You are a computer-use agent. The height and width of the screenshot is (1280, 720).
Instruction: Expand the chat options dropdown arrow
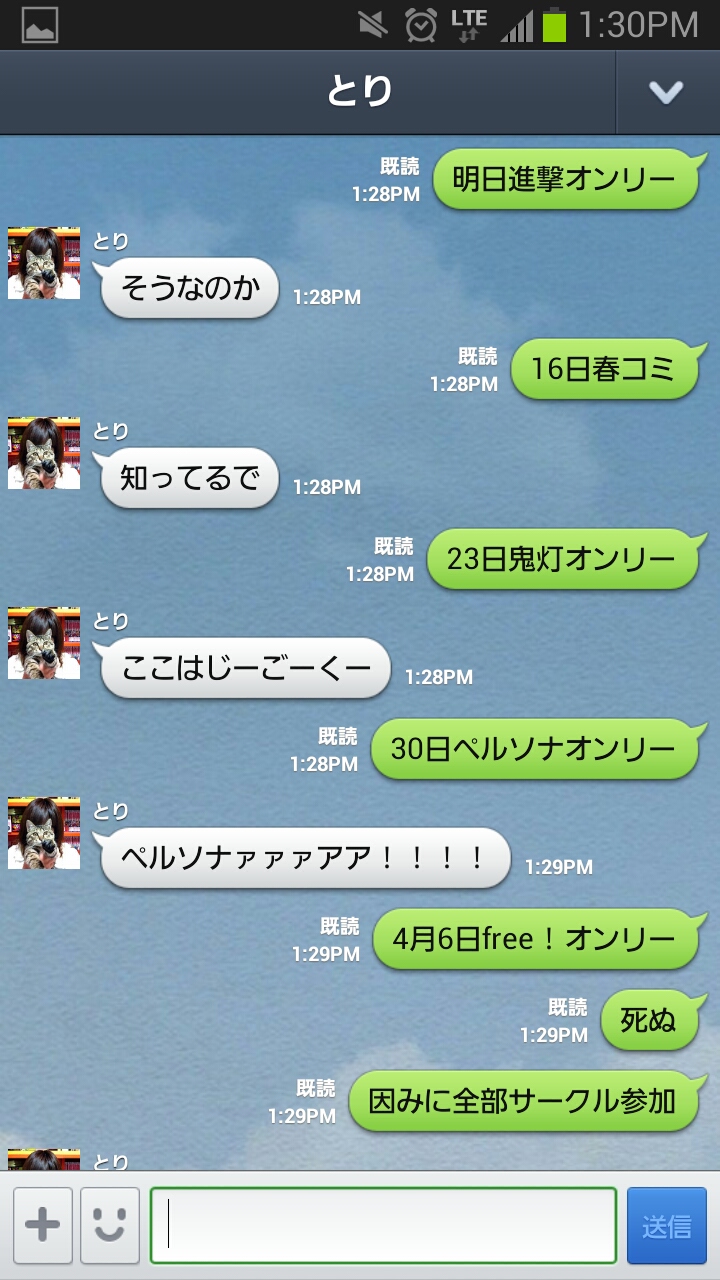pyautogui.click(x=666, y=92)
